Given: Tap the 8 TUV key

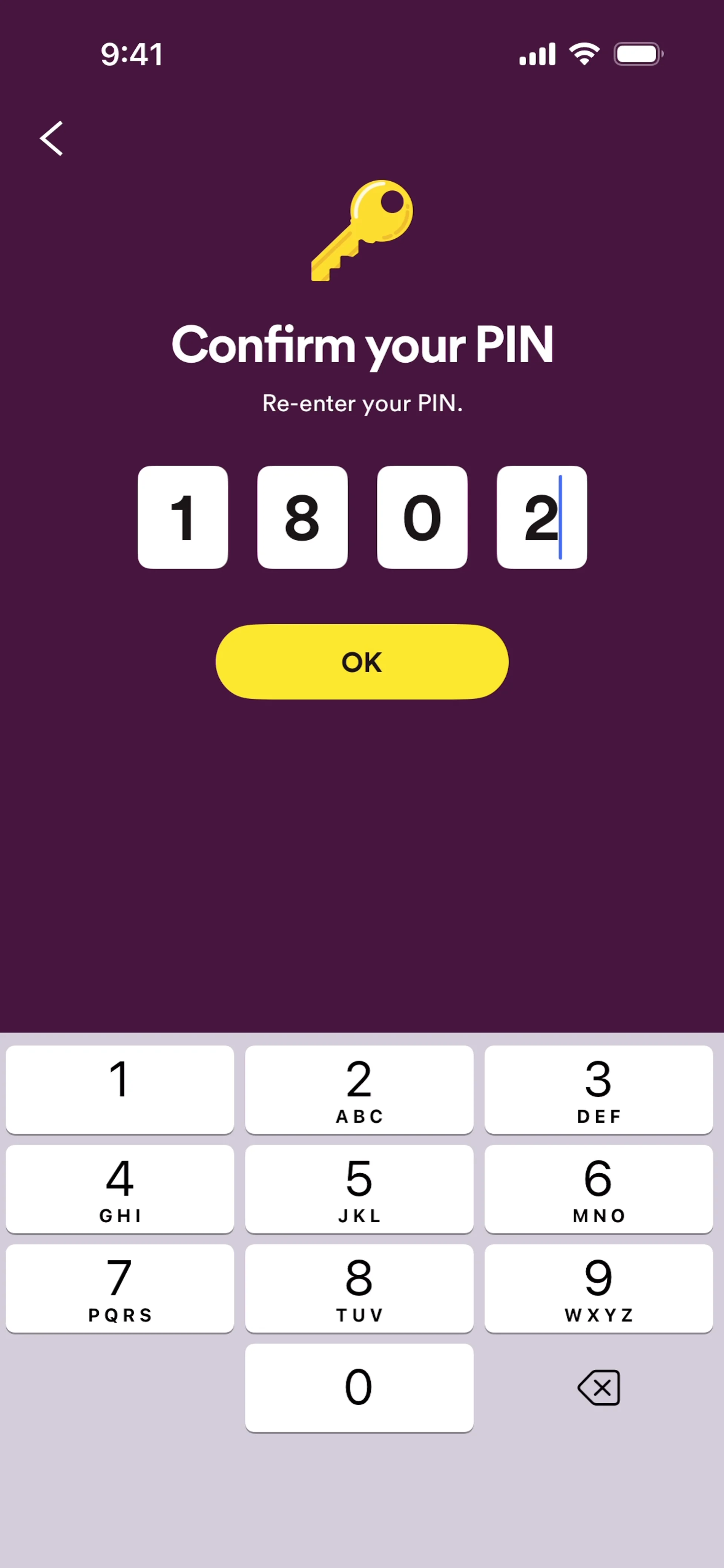Looking at the screenshot, I should pyautogui.click(x=359, y=1288).
